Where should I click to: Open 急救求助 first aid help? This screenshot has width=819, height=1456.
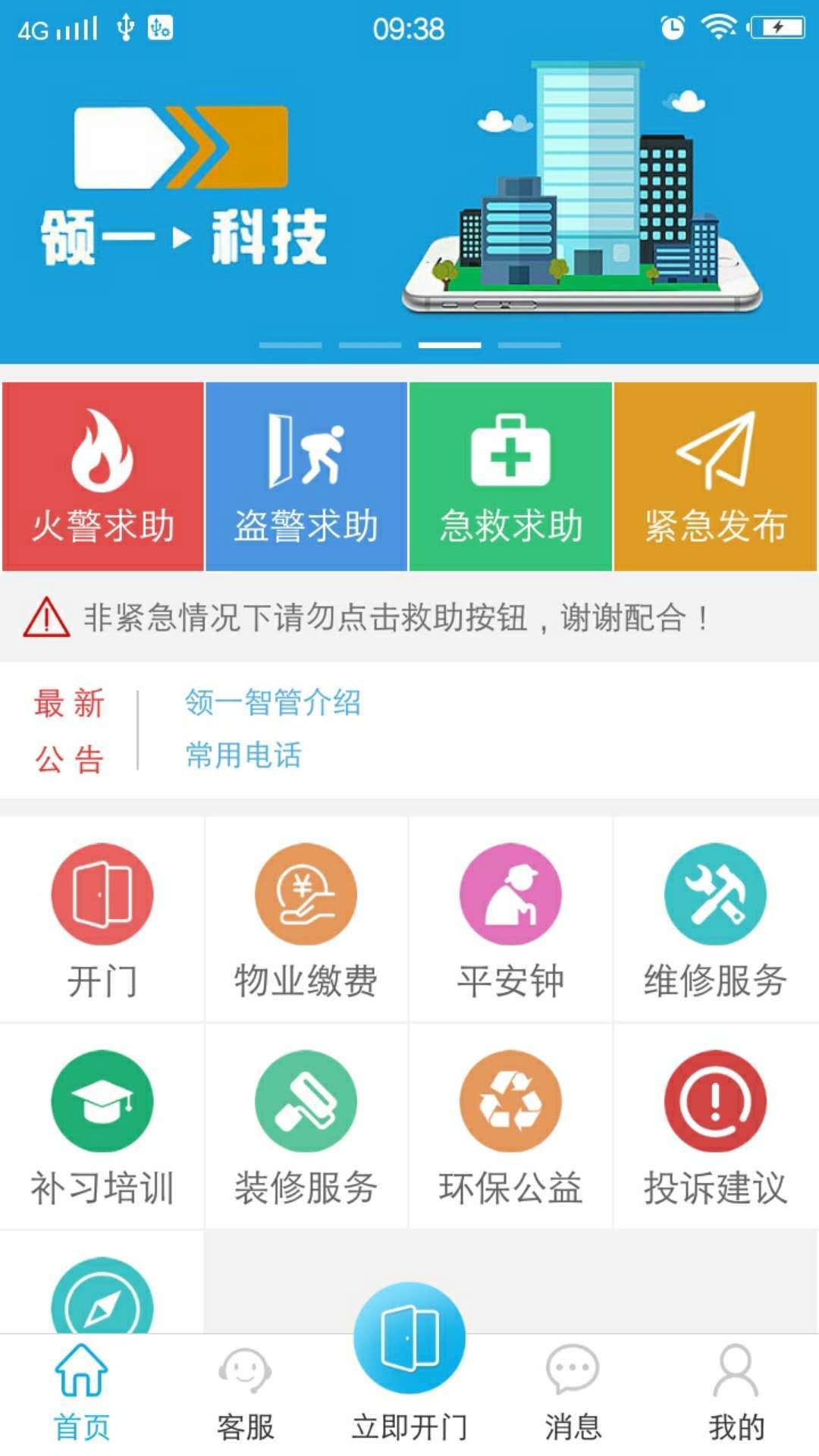[x=510, y=476]
